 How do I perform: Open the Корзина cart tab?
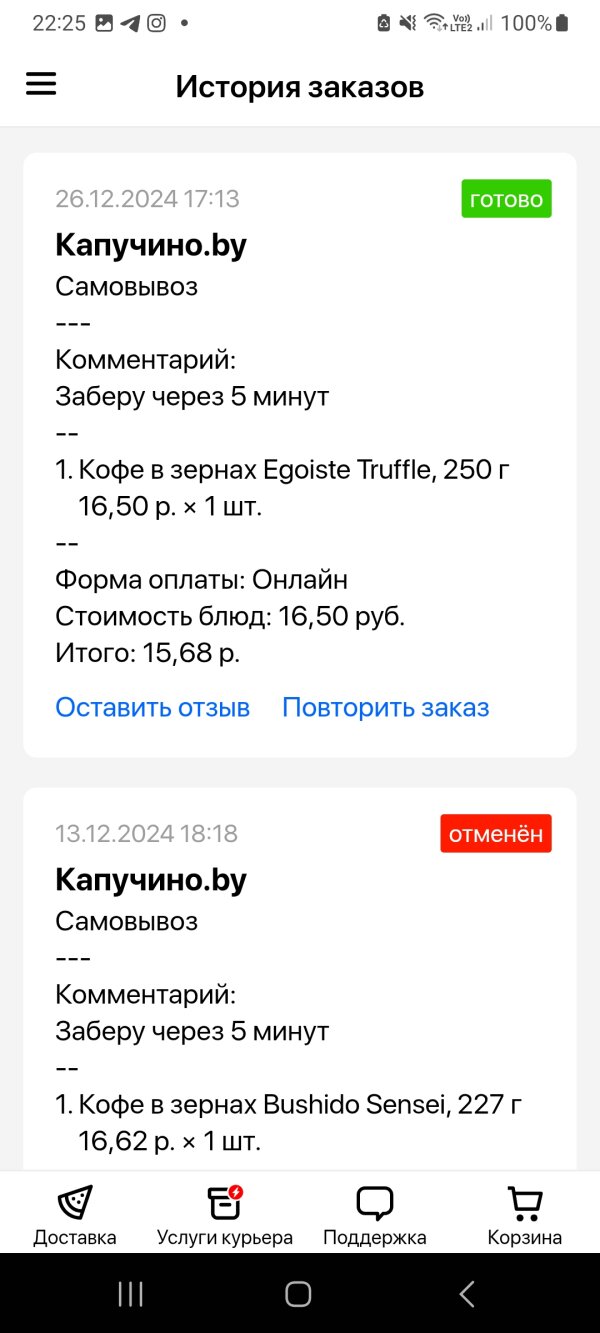[525, 1214]
